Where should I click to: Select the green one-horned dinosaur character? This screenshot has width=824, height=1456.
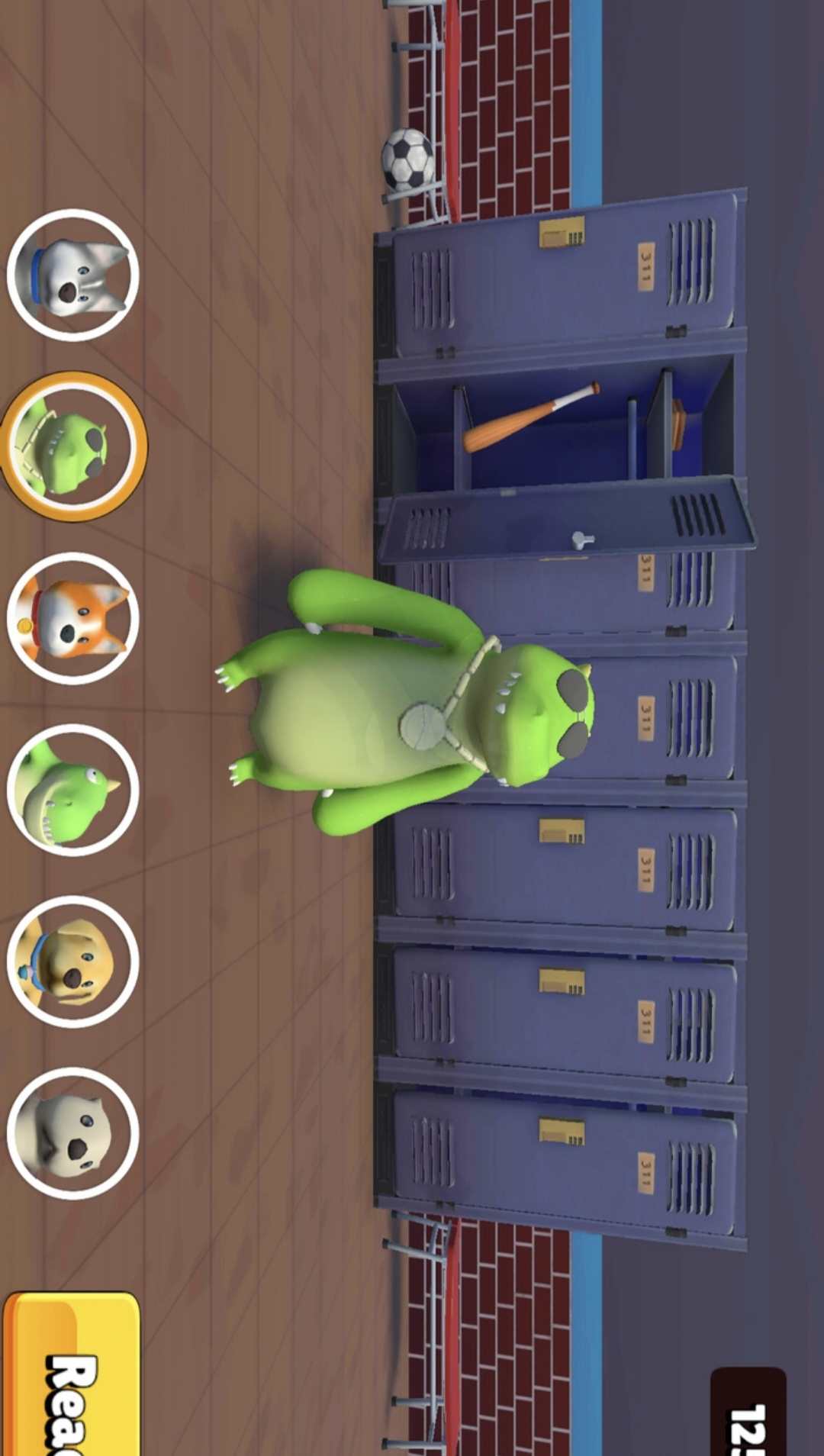(x=73, y=790)
